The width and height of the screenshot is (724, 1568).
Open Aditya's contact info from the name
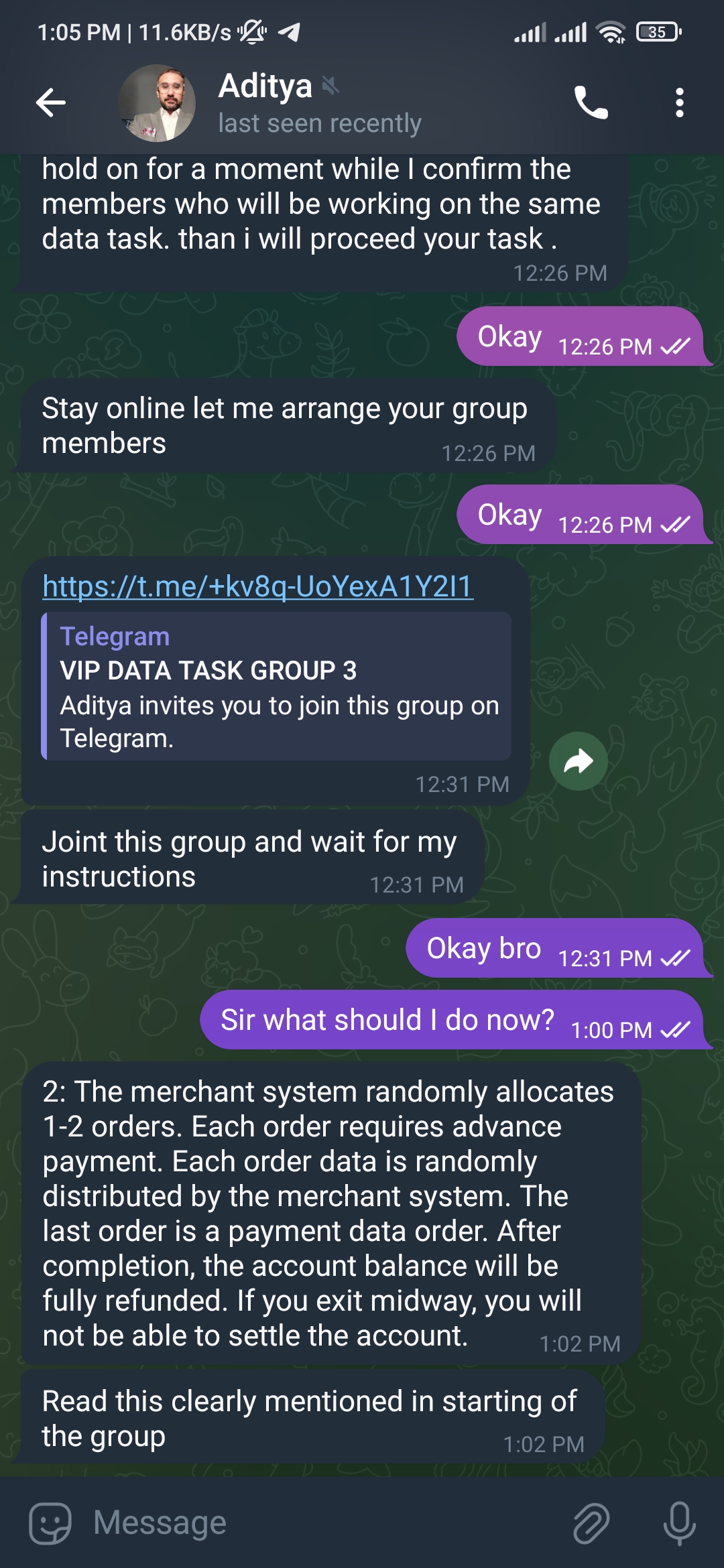[x=265, y=87]
